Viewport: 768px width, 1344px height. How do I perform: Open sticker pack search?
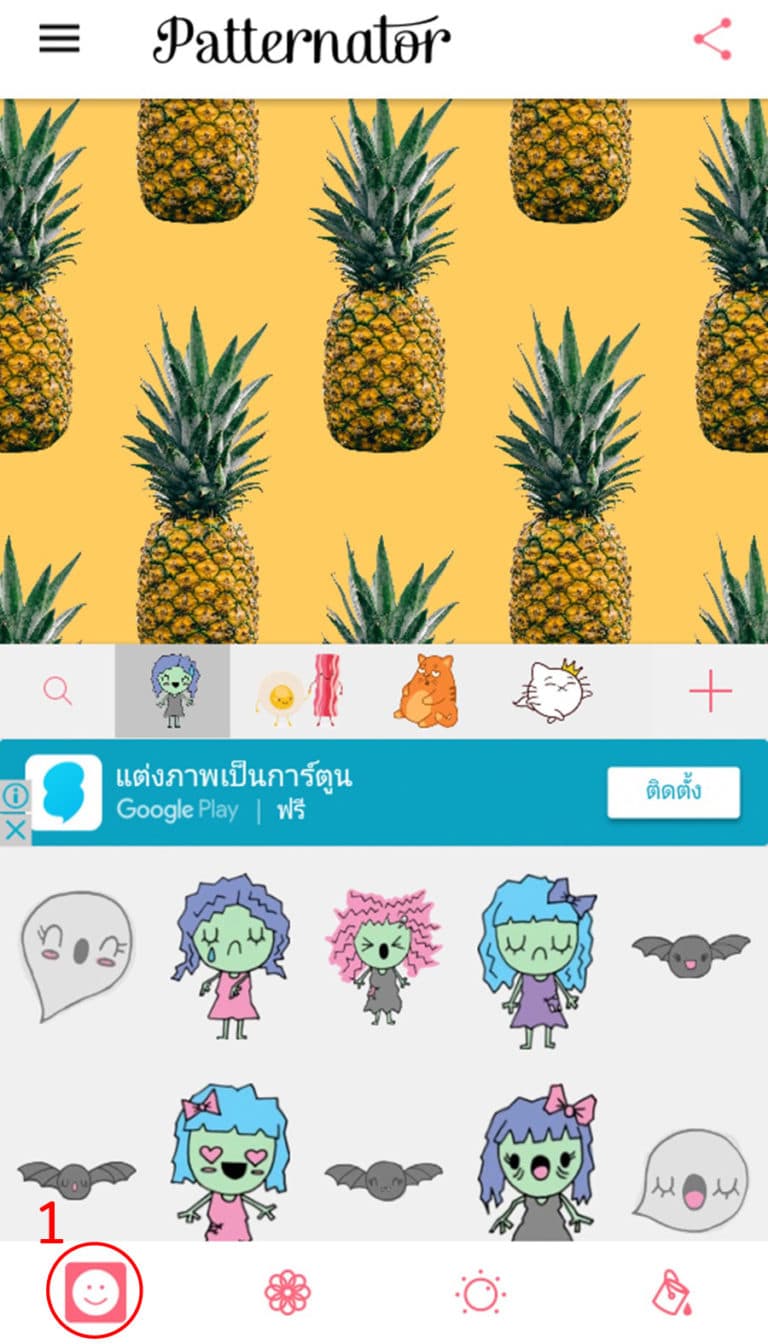[55, 690]
